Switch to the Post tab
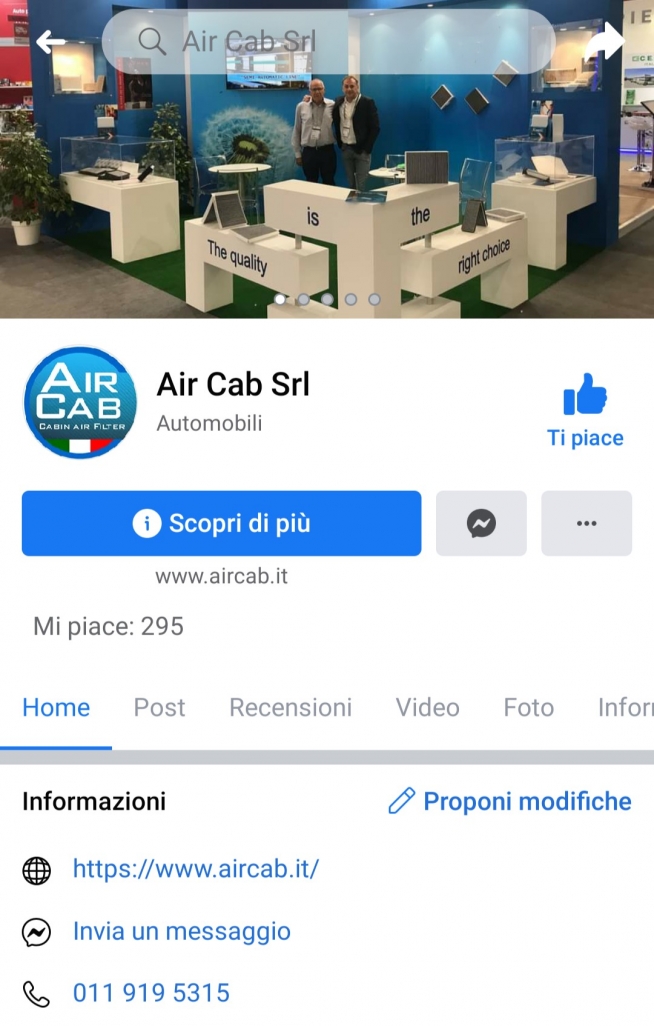This screenshot has width=654, height=1026. coord(160,708)
